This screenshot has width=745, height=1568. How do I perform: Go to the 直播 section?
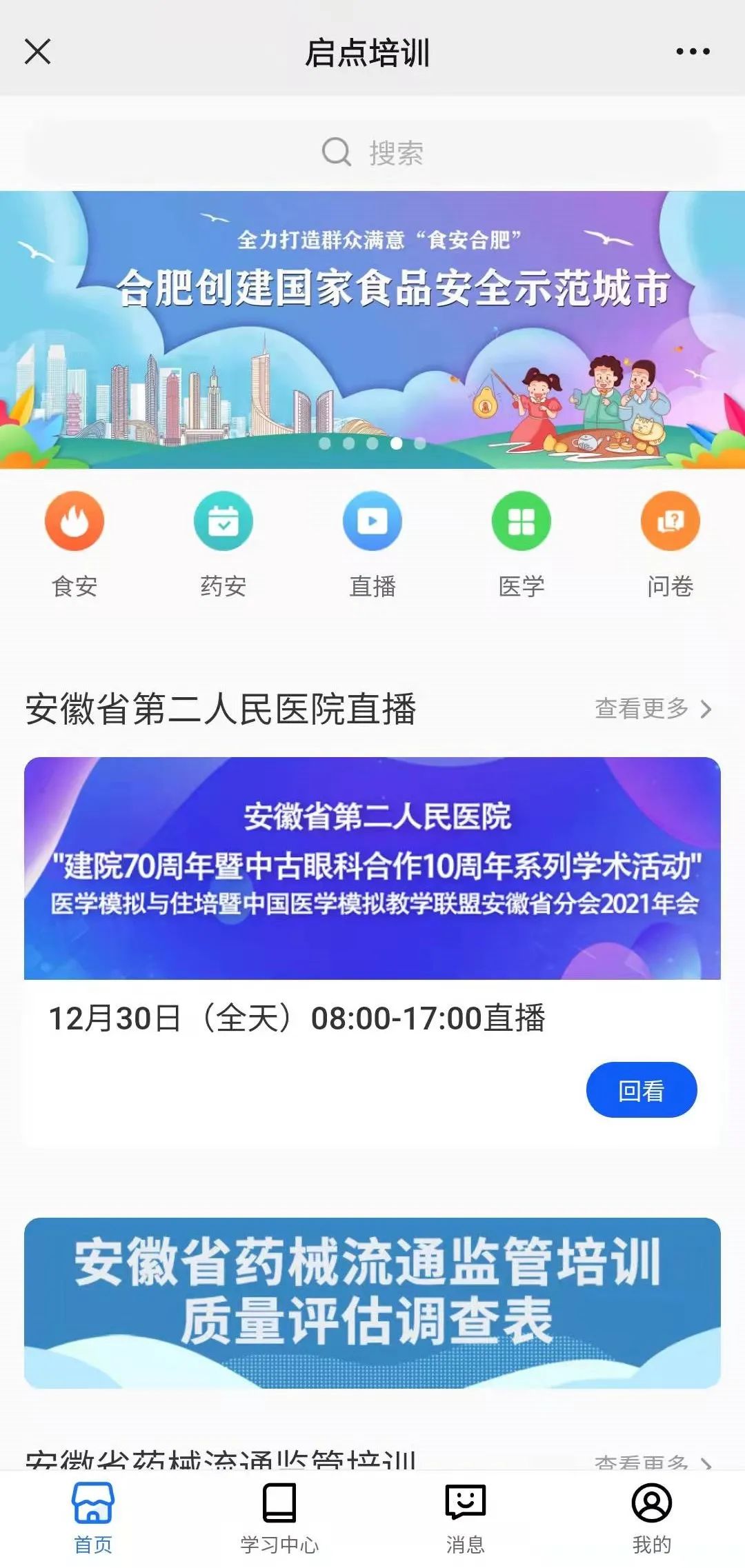pyautogui.click(x=372, y=543)
